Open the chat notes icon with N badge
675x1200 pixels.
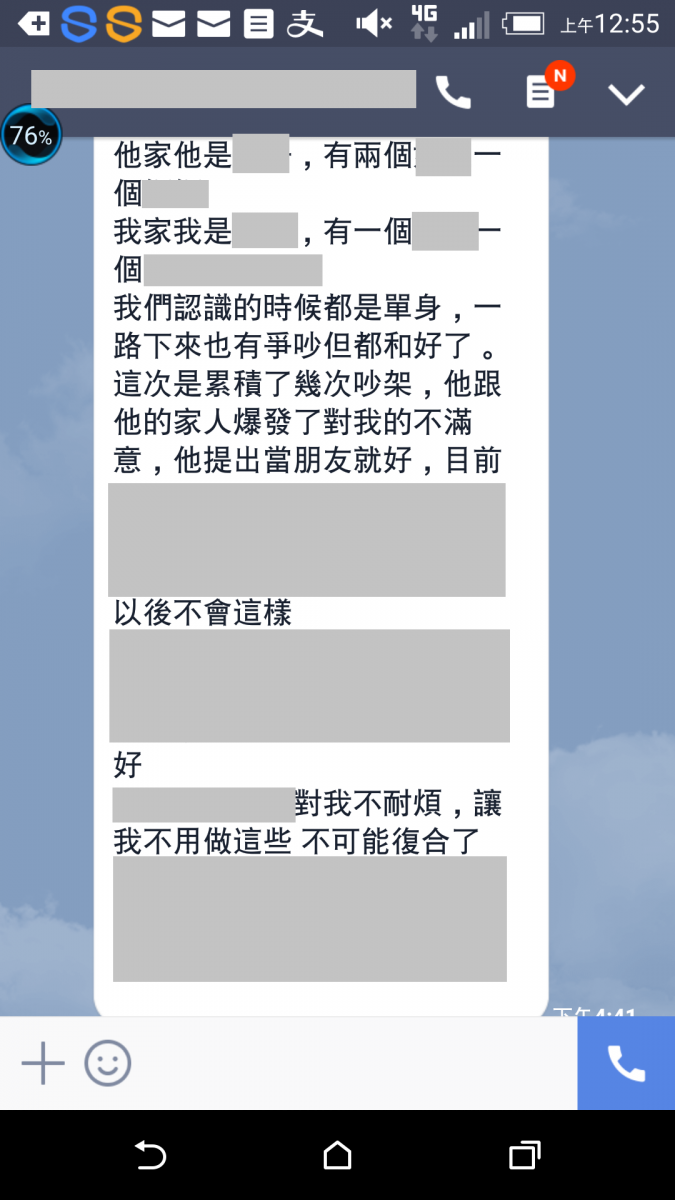(541, 93)
